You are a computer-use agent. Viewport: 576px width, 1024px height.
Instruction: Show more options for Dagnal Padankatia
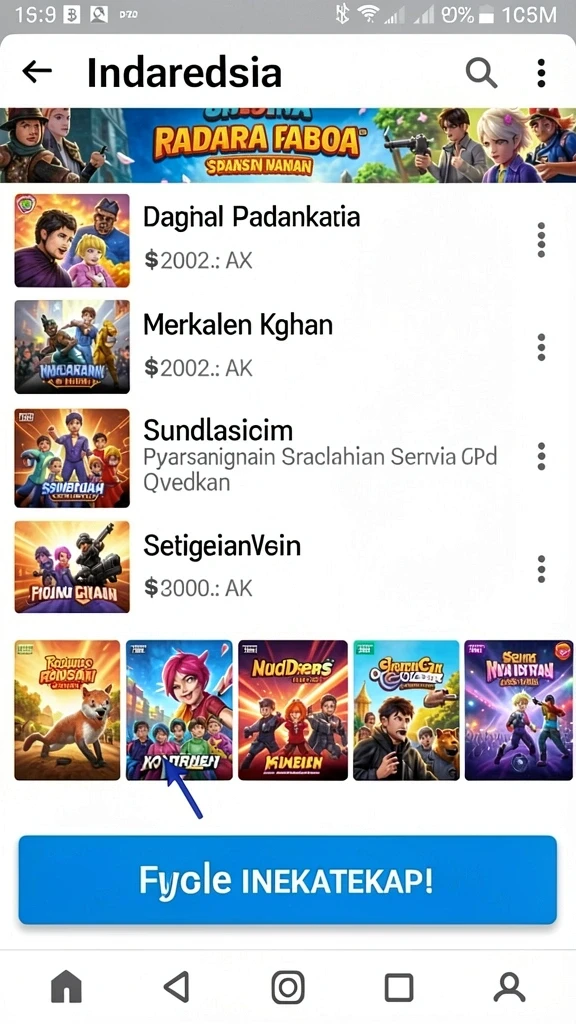(x=541, y=240)
